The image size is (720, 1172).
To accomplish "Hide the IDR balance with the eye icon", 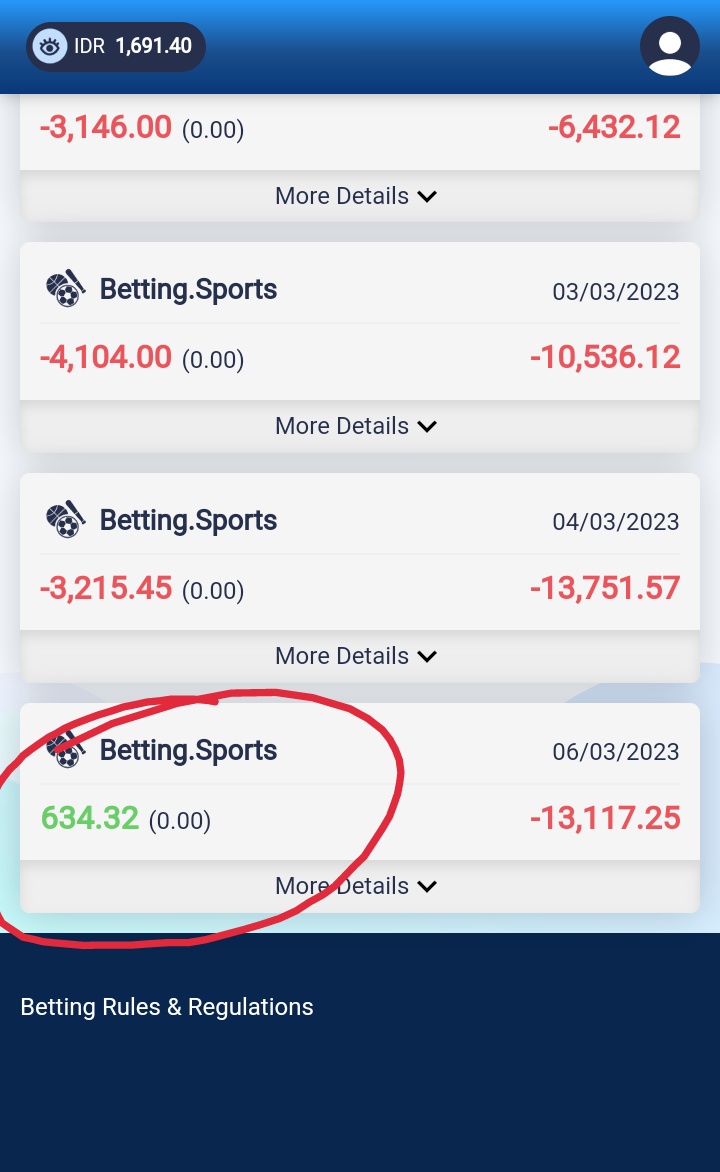I will [49, 47].
